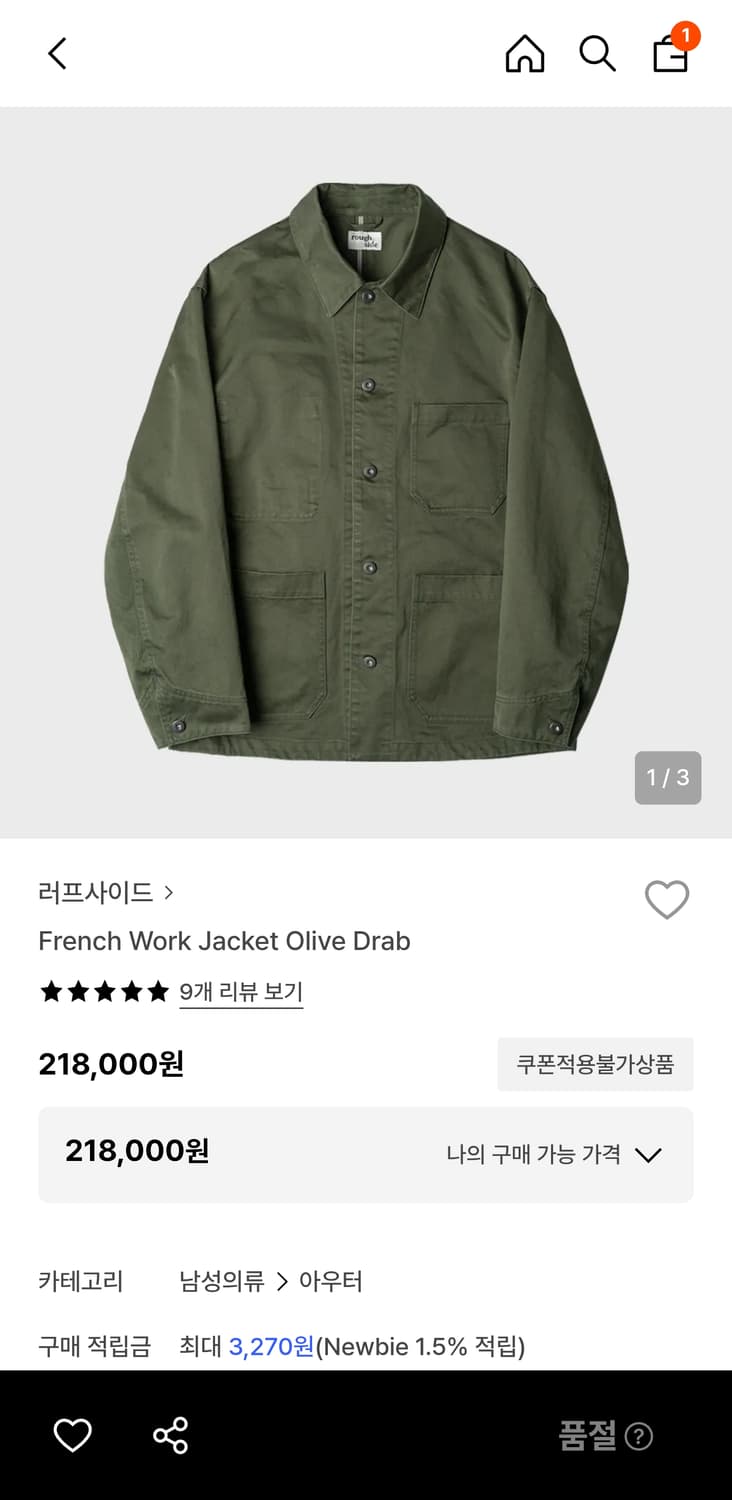Image resolution: width=732 pixels, height=1500 pixels.
Task: Add product to wishlist with heart outline toggle
Action: pos(668,899)
